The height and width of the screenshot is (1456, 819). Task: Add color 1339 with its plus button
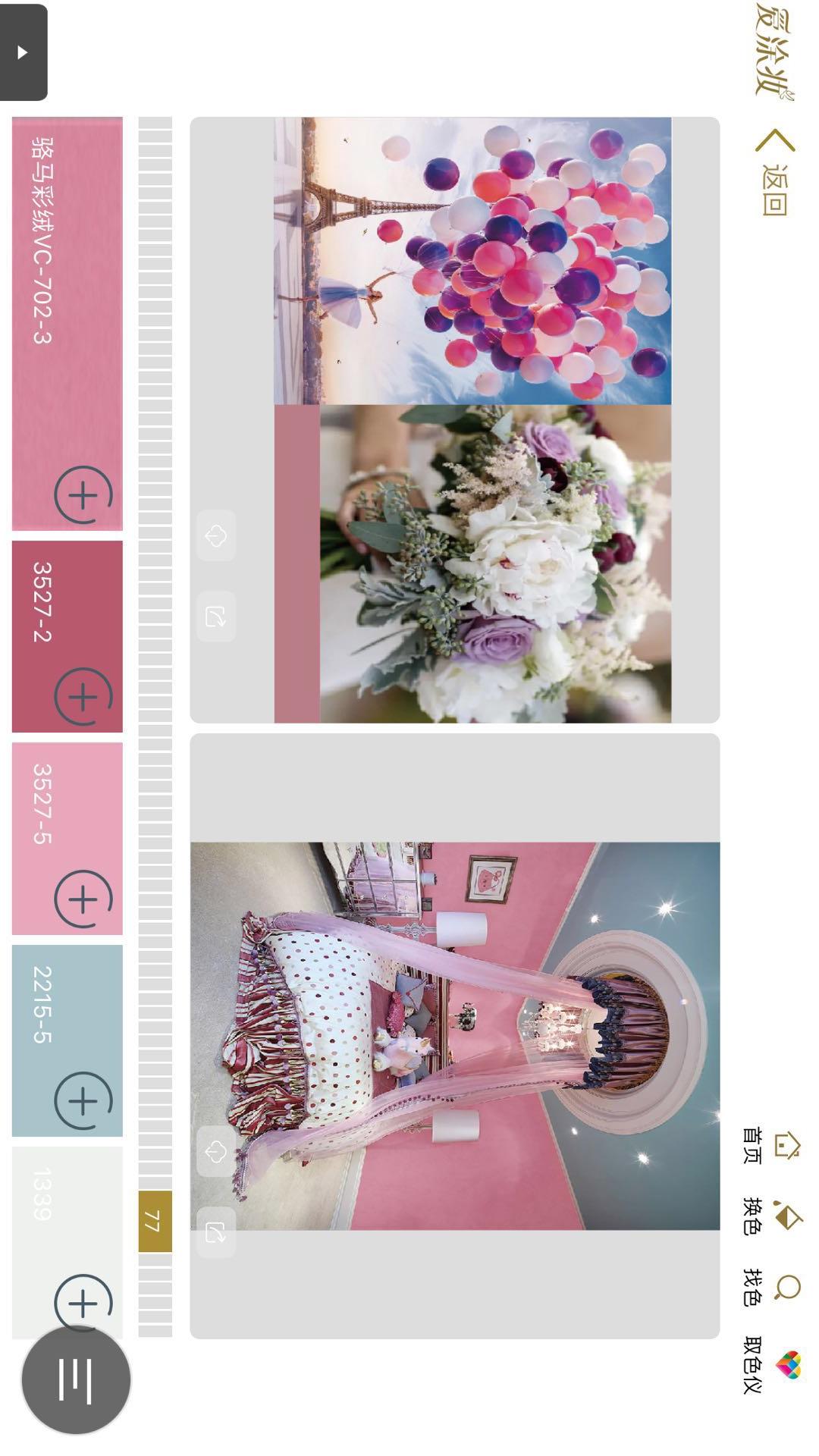click(83, 1304)
